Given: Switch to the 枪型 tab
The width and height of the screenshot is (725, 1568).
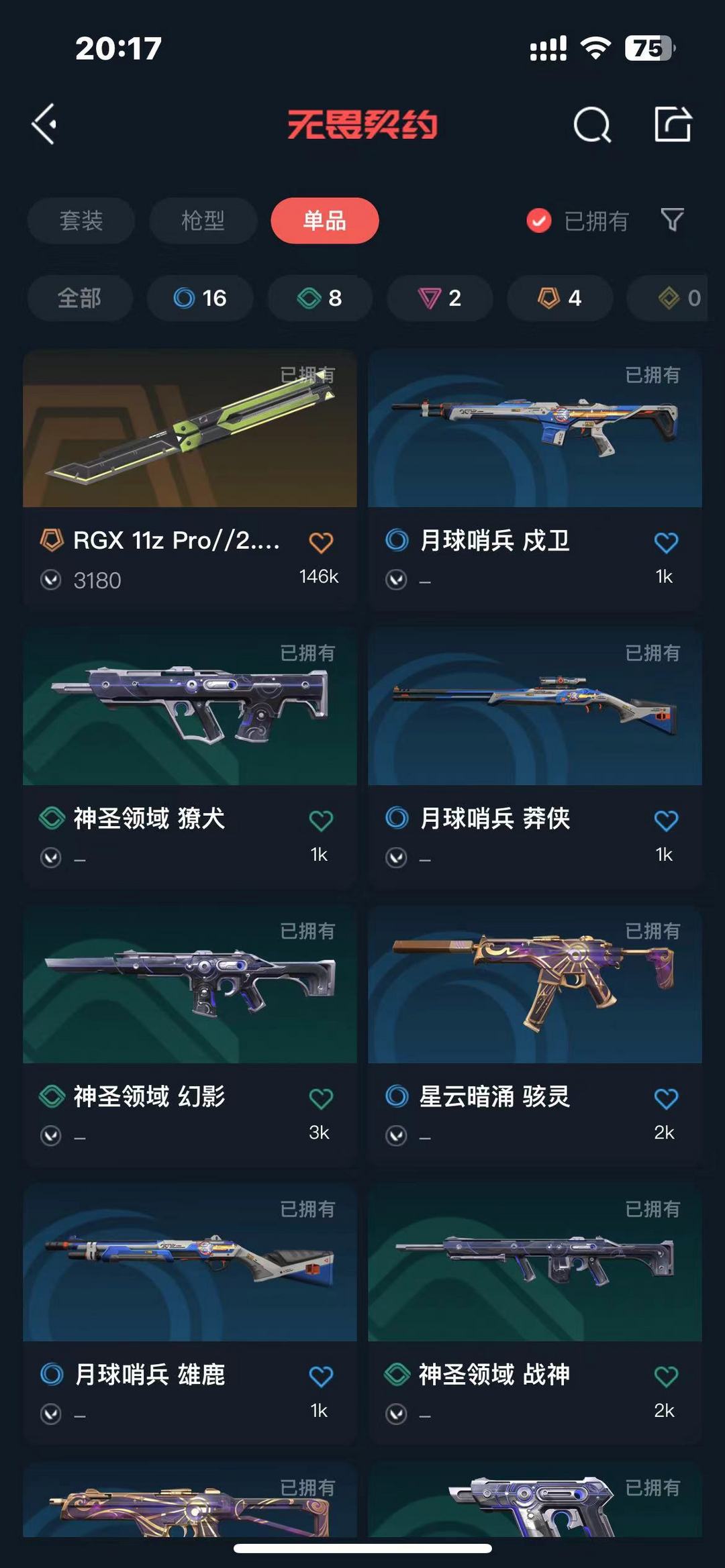Looking at the screenshot, I should [203, 221].
